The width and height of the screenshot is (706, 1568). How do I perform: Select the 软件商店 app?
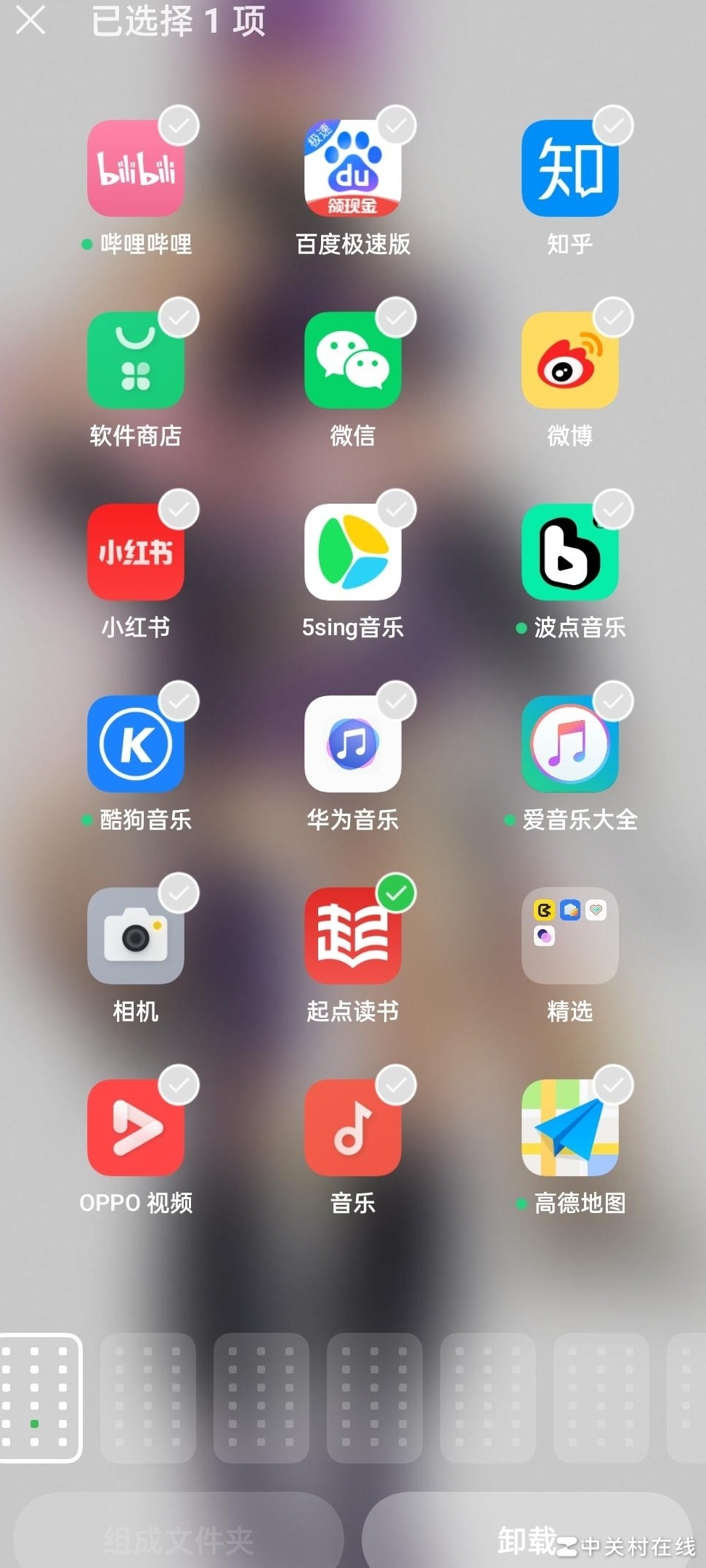(136, 360)
